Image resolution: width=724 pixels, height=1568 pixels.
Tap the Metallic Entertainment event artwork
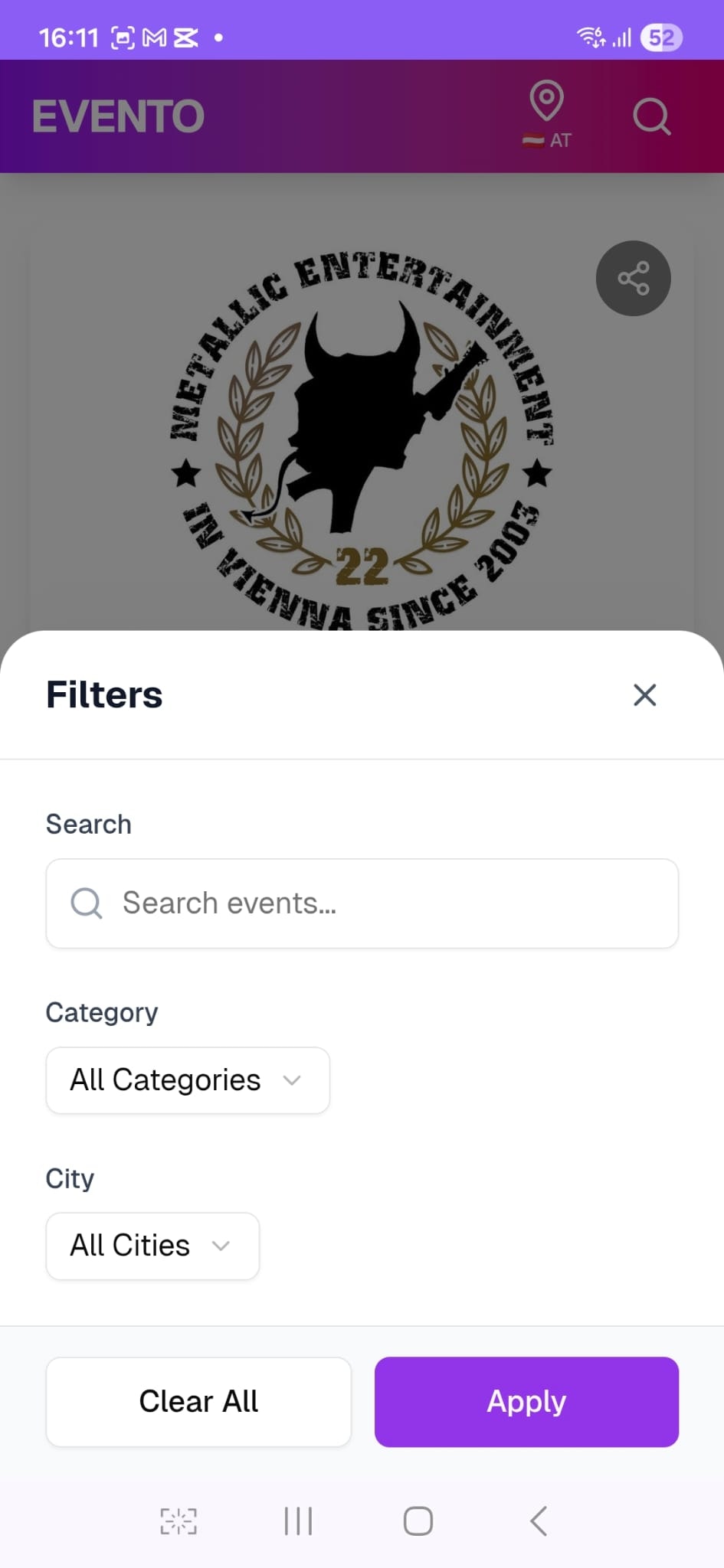(x=360, y=429)
